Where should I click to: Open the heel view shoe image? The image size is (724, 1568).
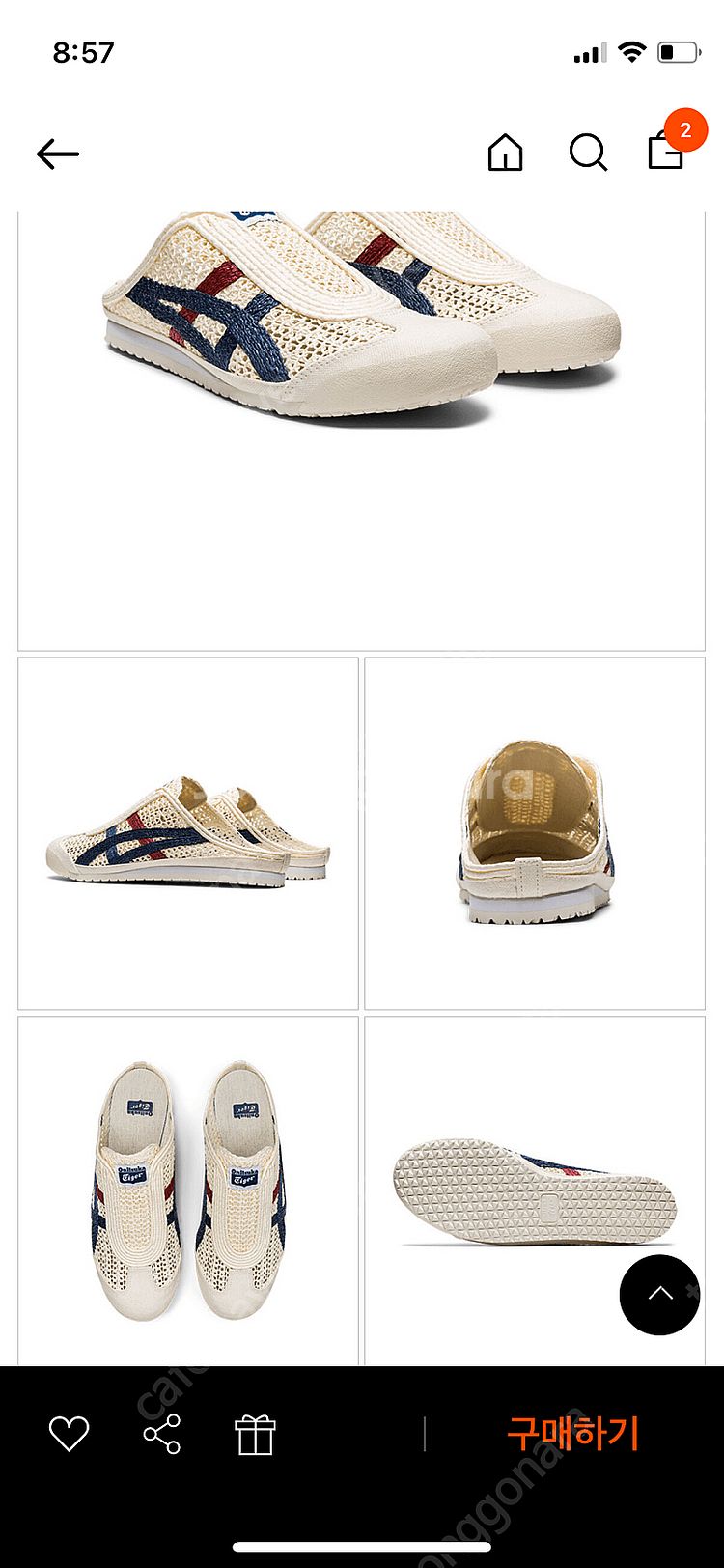tap(535, 833)
